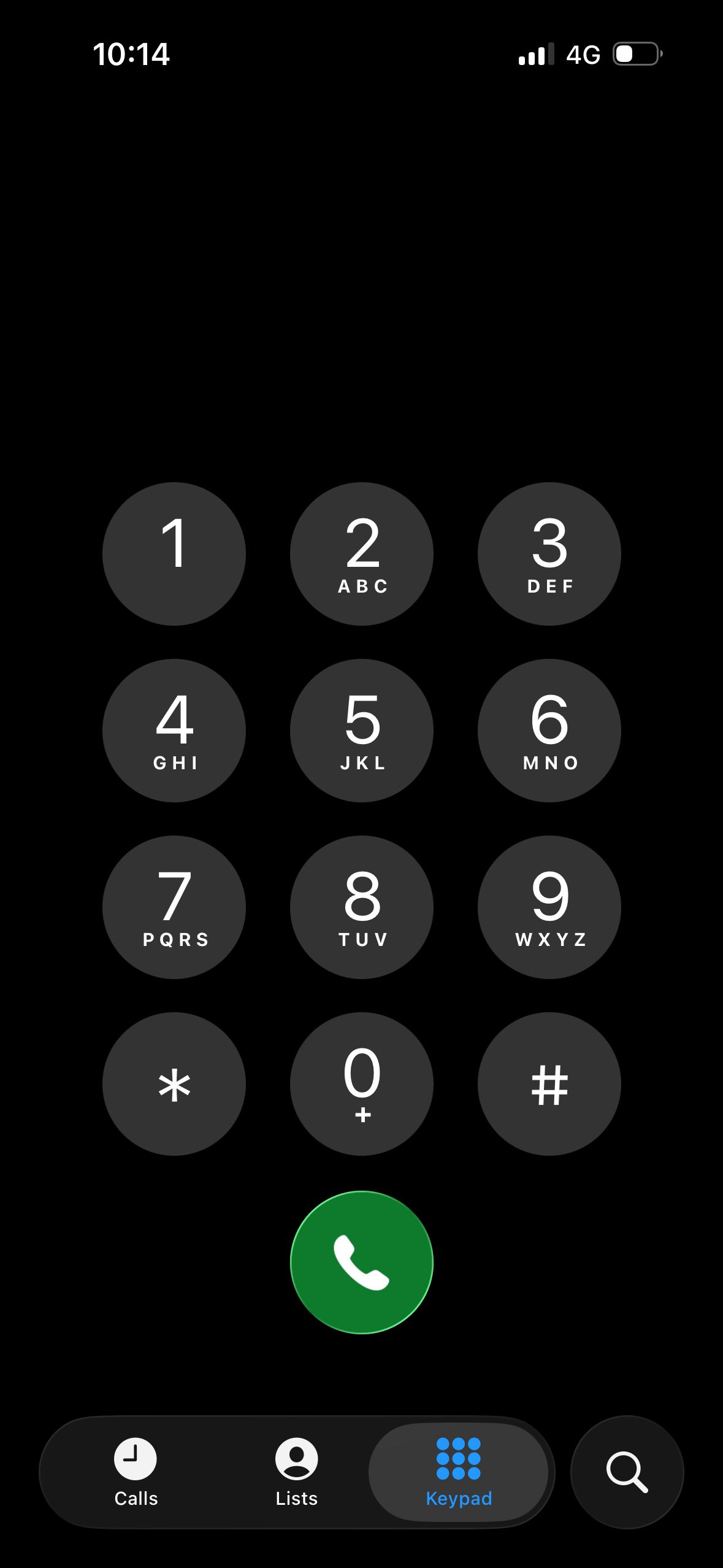Tap the hash pound key
Image resolution: width=723 pixels, height=1568 pixels.
549,1083
